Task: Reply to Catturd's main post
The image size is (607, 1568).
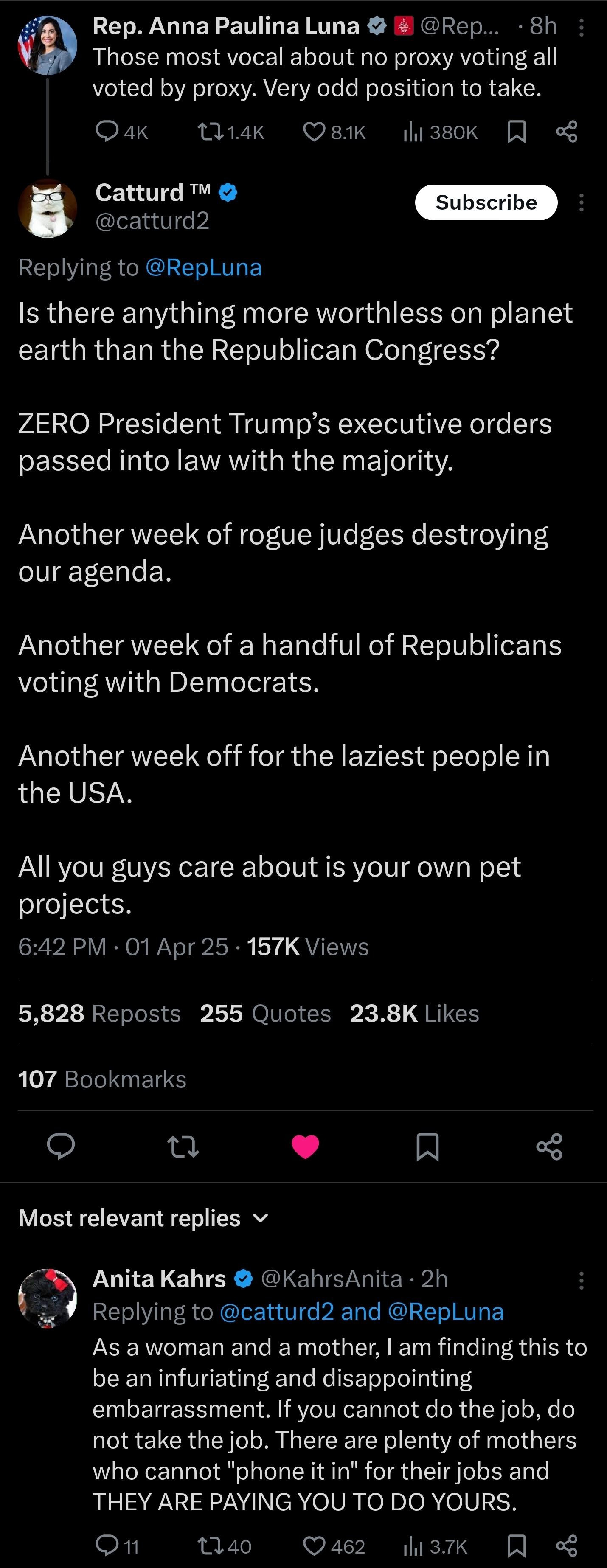Action: click(61, 1146)
